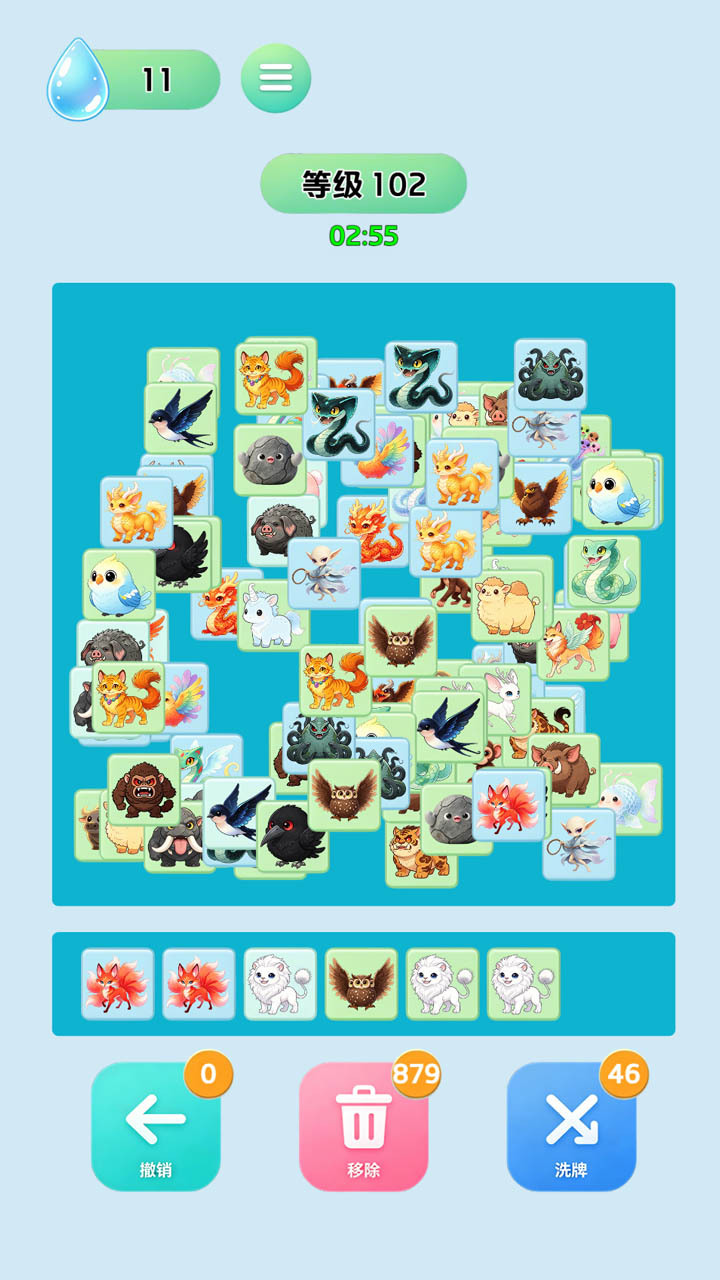This screenshot has width=720, height=1280.
Task: Tap the white unicorn tile
Action: (x=272, y=616)
